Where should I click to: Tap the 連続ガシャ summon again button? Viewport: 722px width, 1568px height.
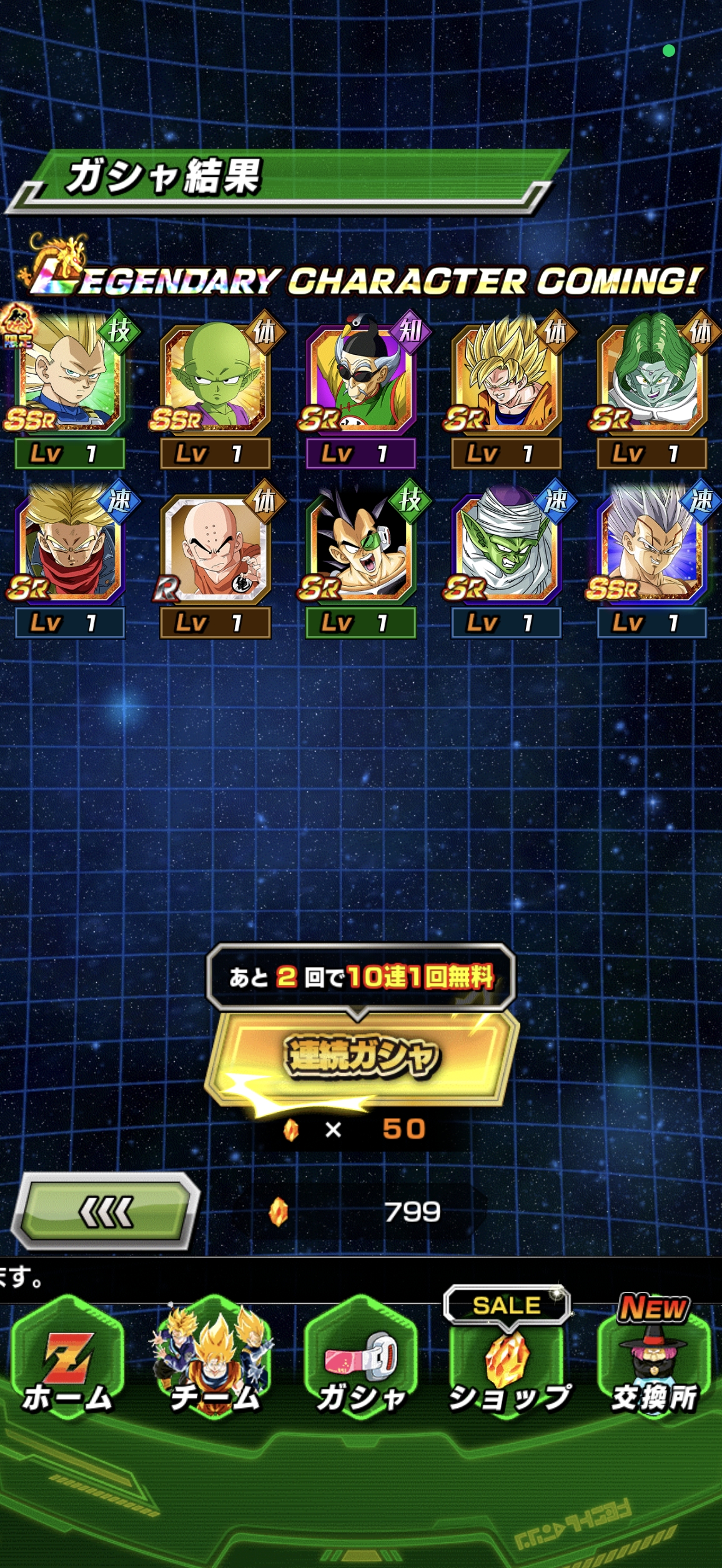click(361, 1057)
